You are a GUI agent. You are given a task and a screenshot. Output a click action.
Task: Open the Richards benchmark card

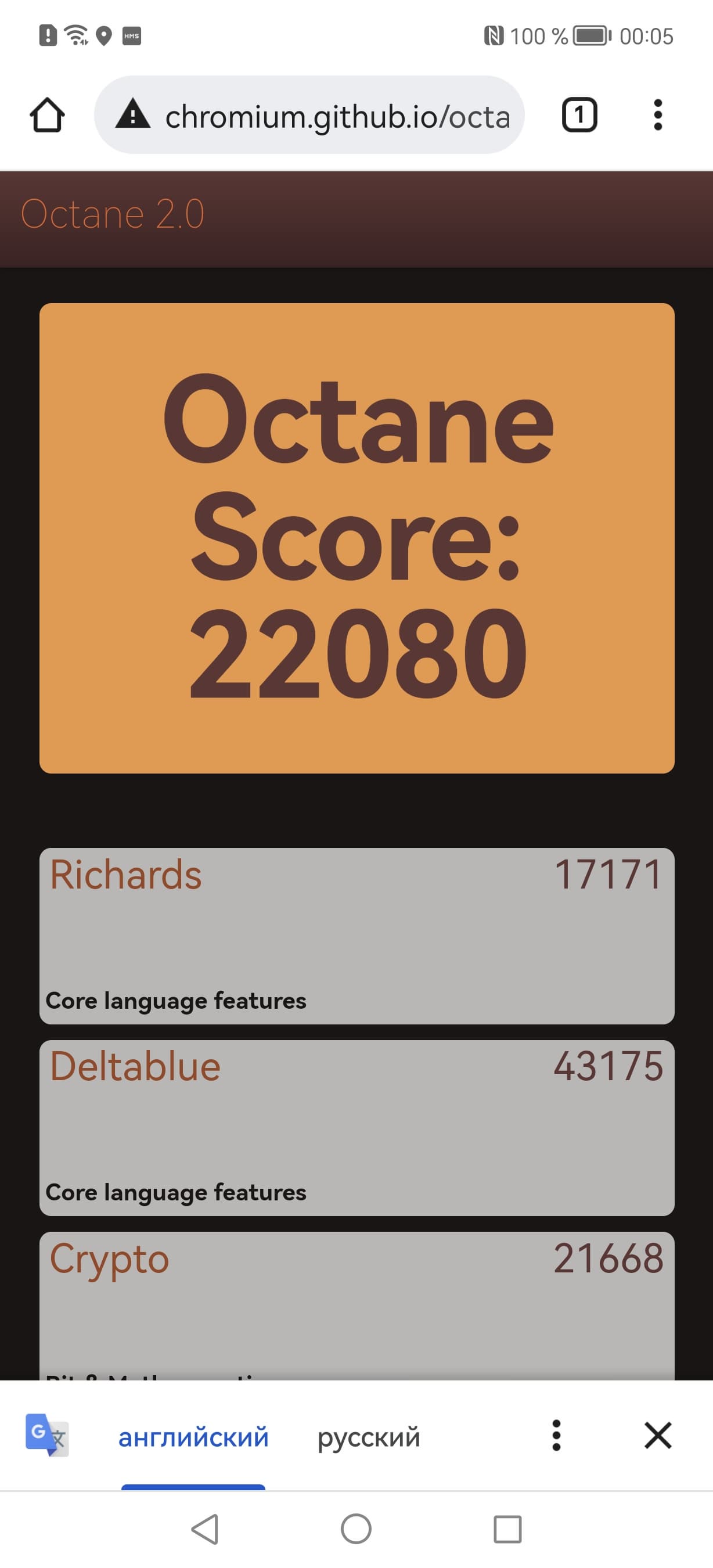[x=356, y=936]
